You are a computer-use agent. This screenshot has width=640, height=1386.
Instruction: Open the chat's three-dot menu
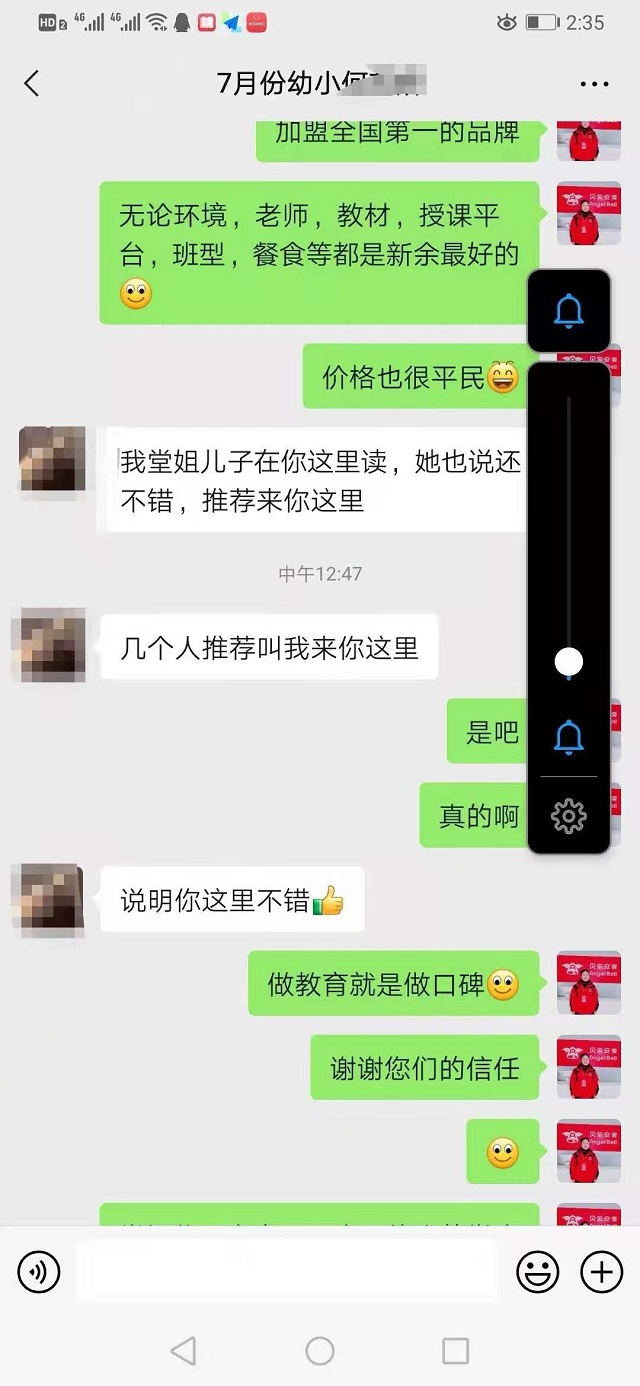click(594, 84)
